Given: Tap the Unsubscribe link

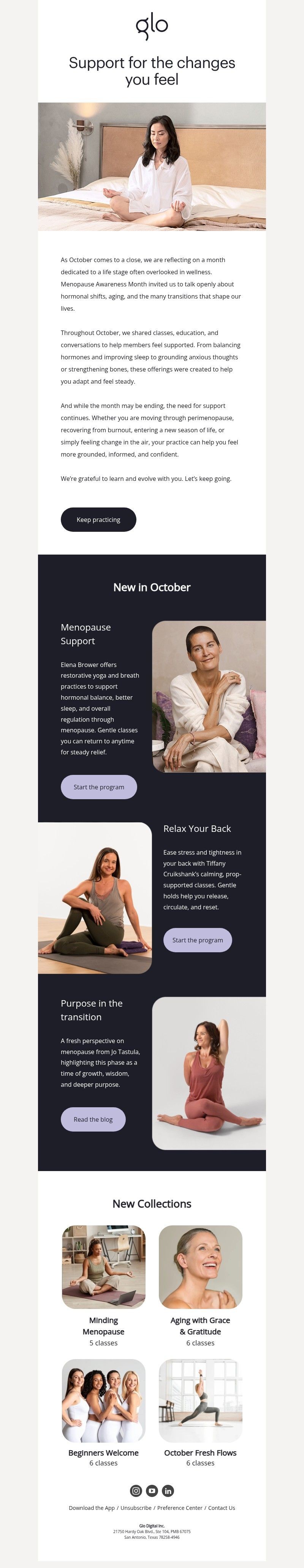Looking at the screenshot, I should (136, 1508).
